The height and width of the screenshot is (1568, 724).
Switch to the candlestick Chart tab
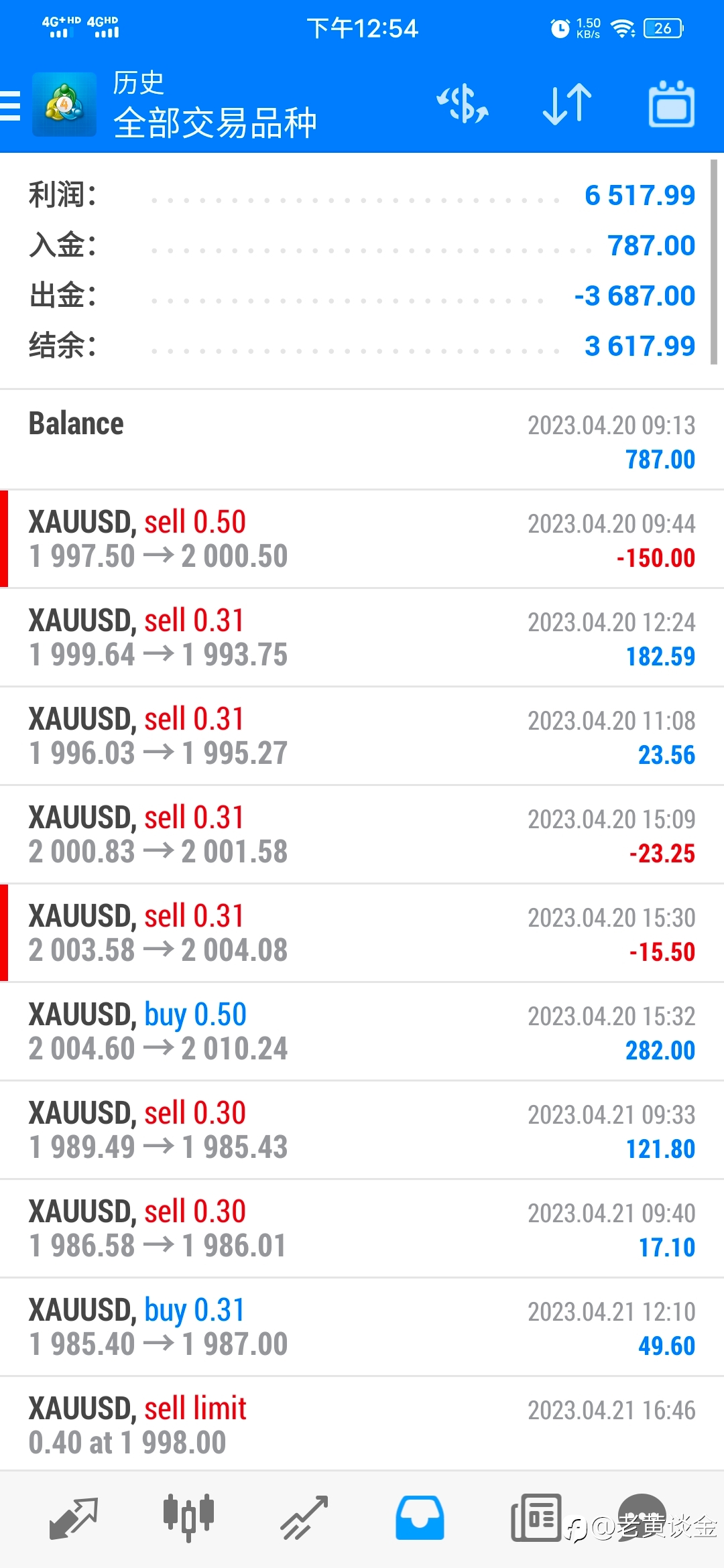point(188,1517)
